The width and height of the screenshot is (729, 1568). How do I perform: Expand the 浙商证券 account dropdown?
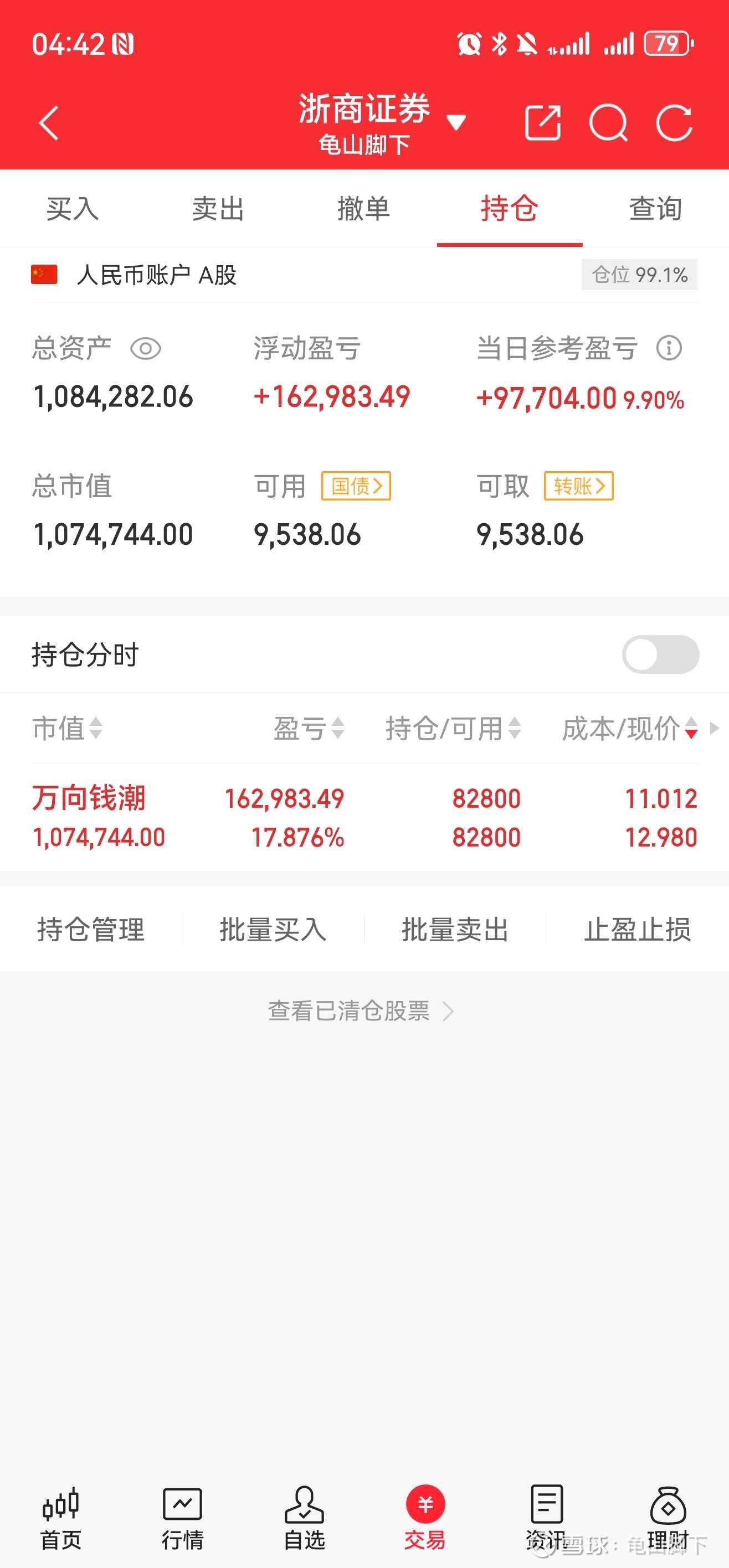tap(455, 122)
